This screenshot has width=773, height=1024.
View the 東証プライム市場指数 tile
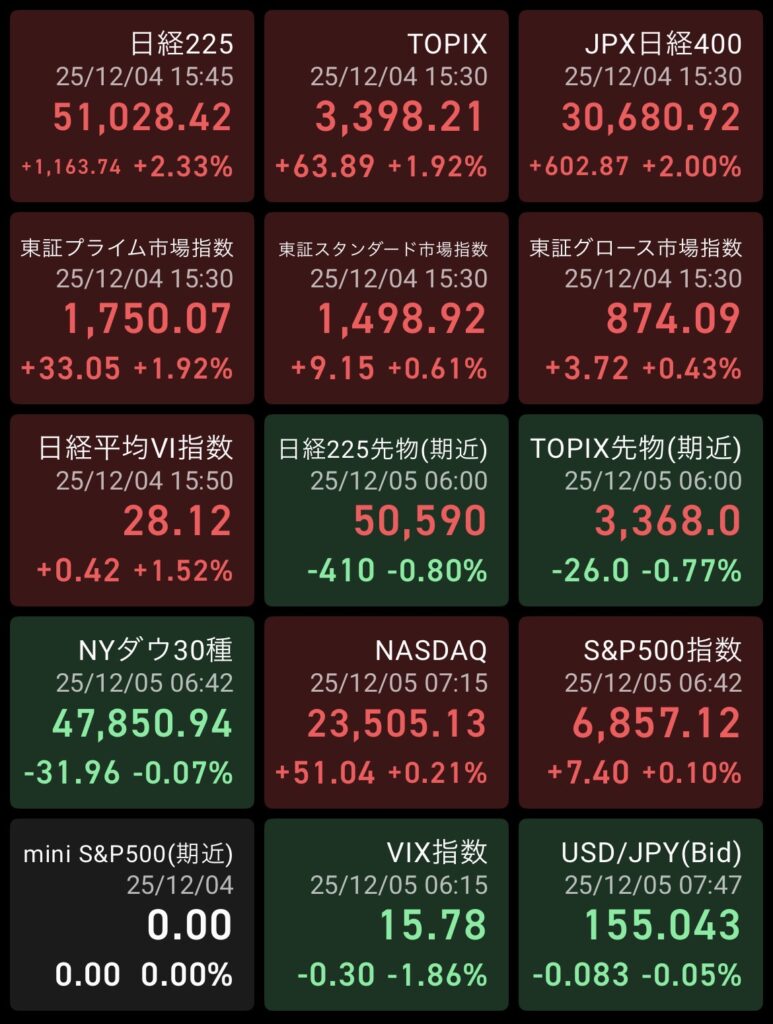pos(132,309)
